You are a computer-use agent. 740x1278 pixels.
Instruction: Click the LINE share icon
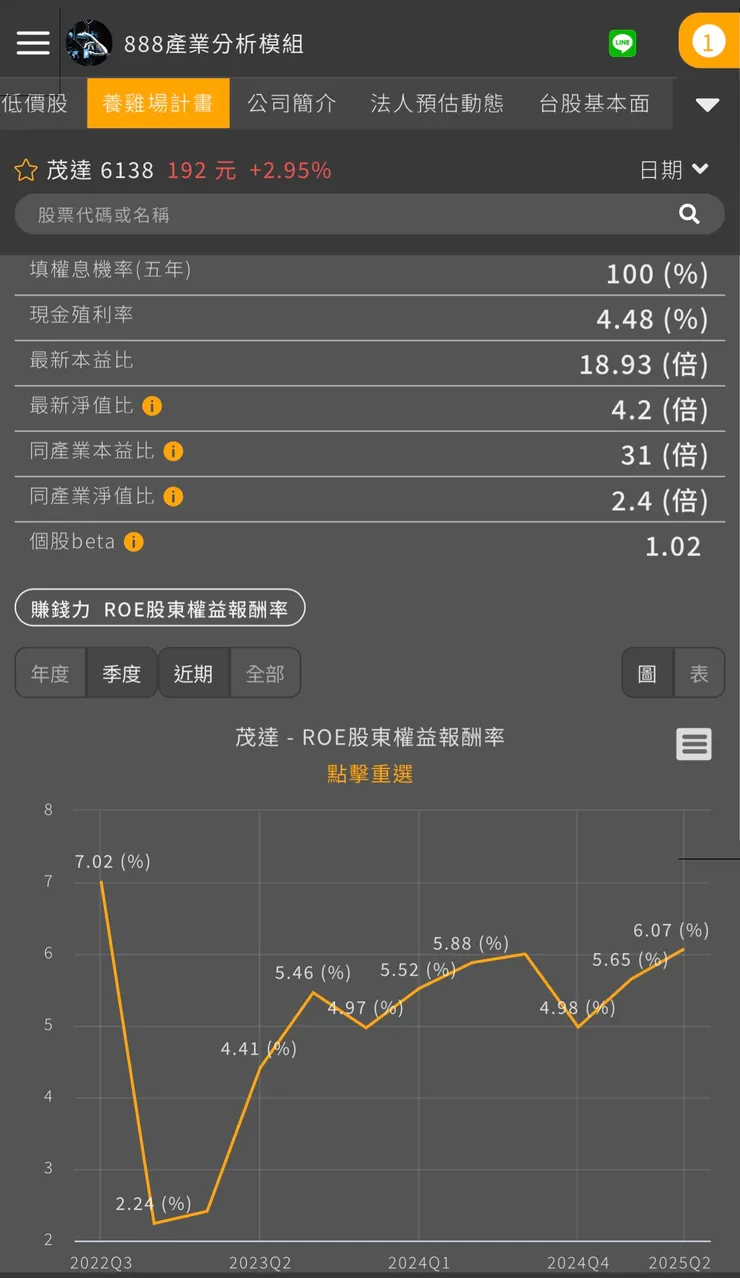click(622, 43)
